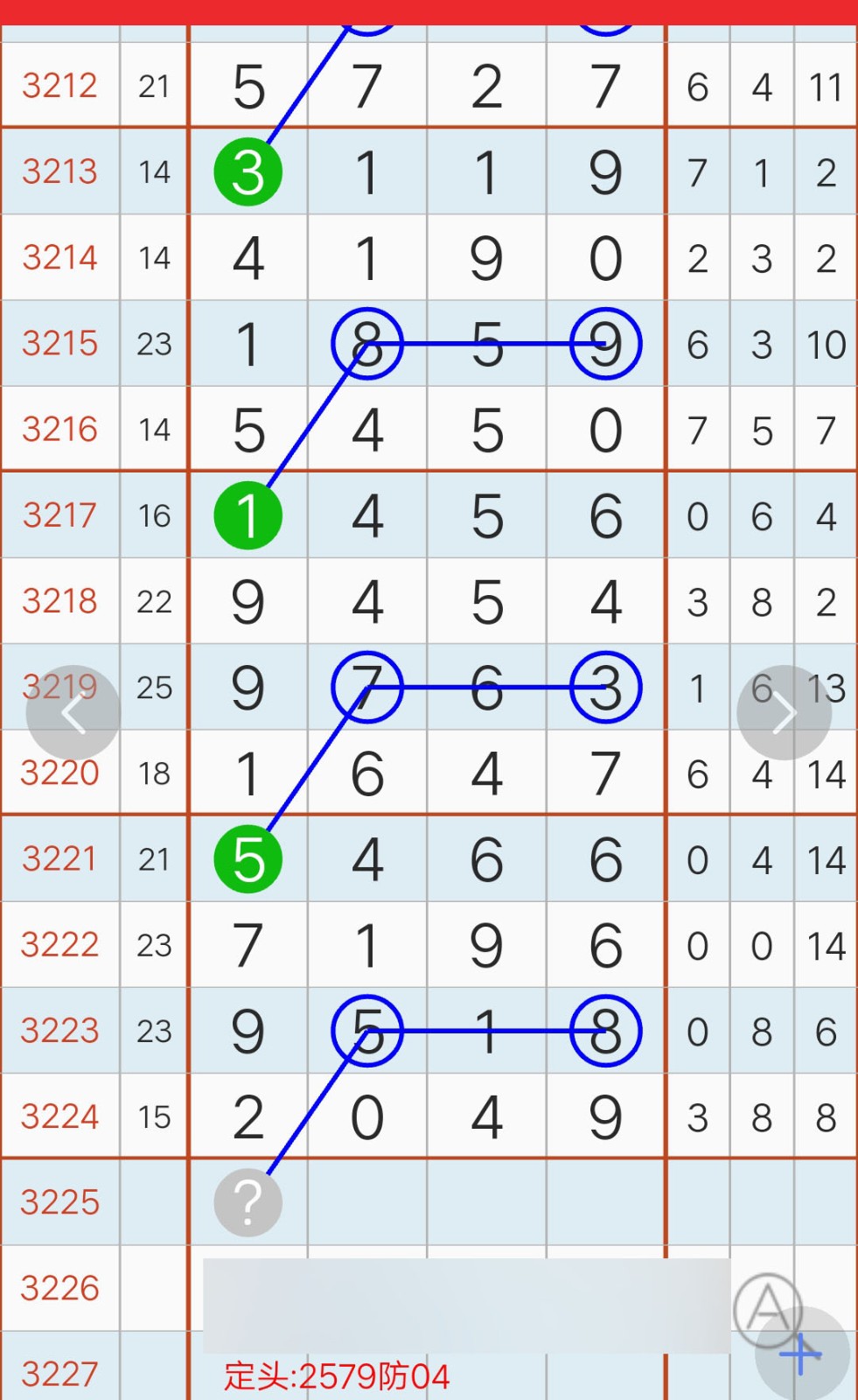
Task: Go to the next chart with right arrow
Action: tap(784, 713)
